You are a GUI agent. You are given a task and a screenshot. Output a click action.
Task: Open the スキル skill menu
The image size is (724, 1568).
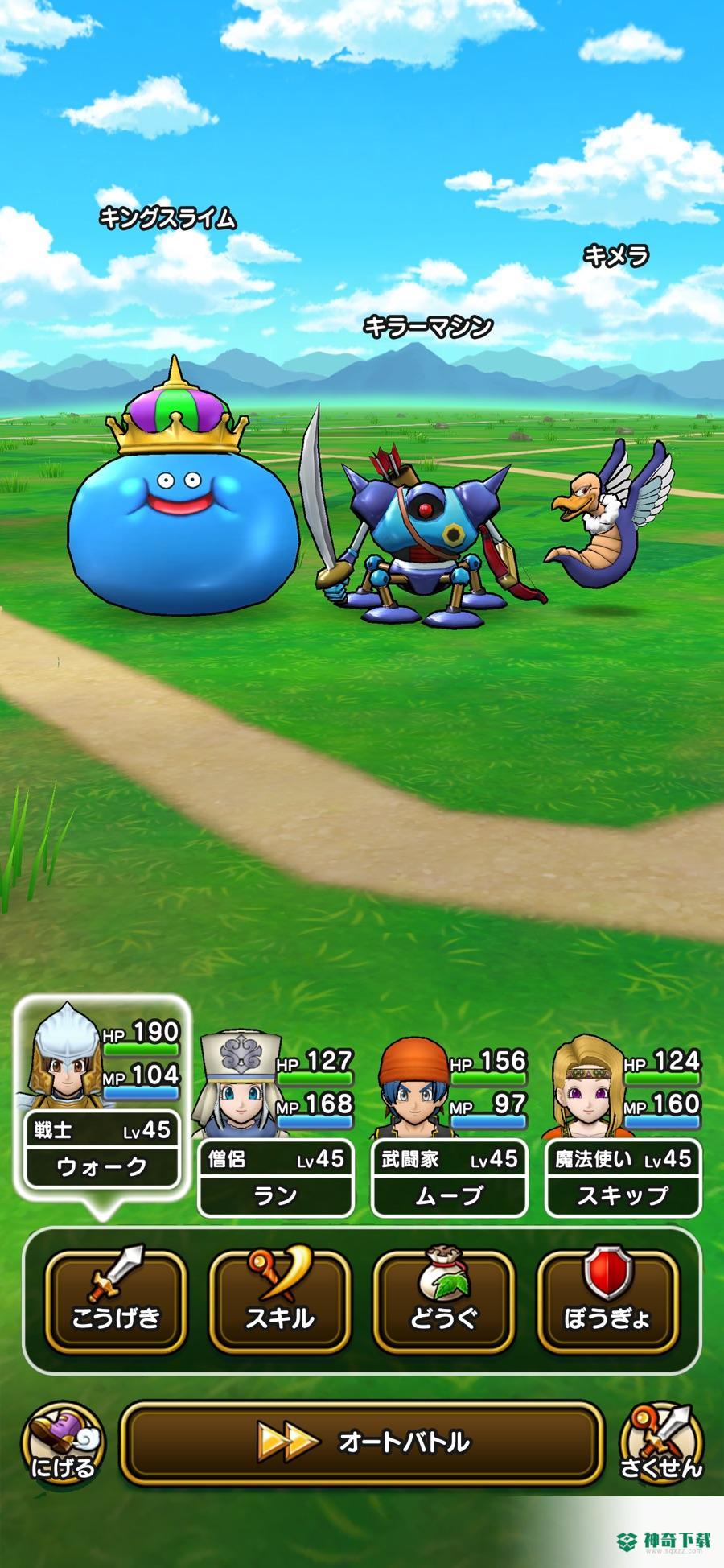279,1301
